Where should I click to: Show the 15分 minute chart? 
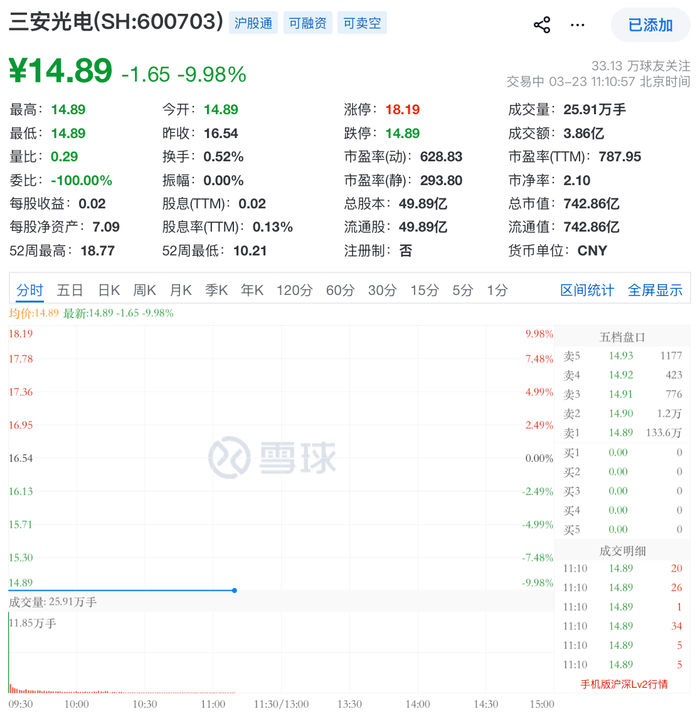pyautogui.click(x=424, y=290)
